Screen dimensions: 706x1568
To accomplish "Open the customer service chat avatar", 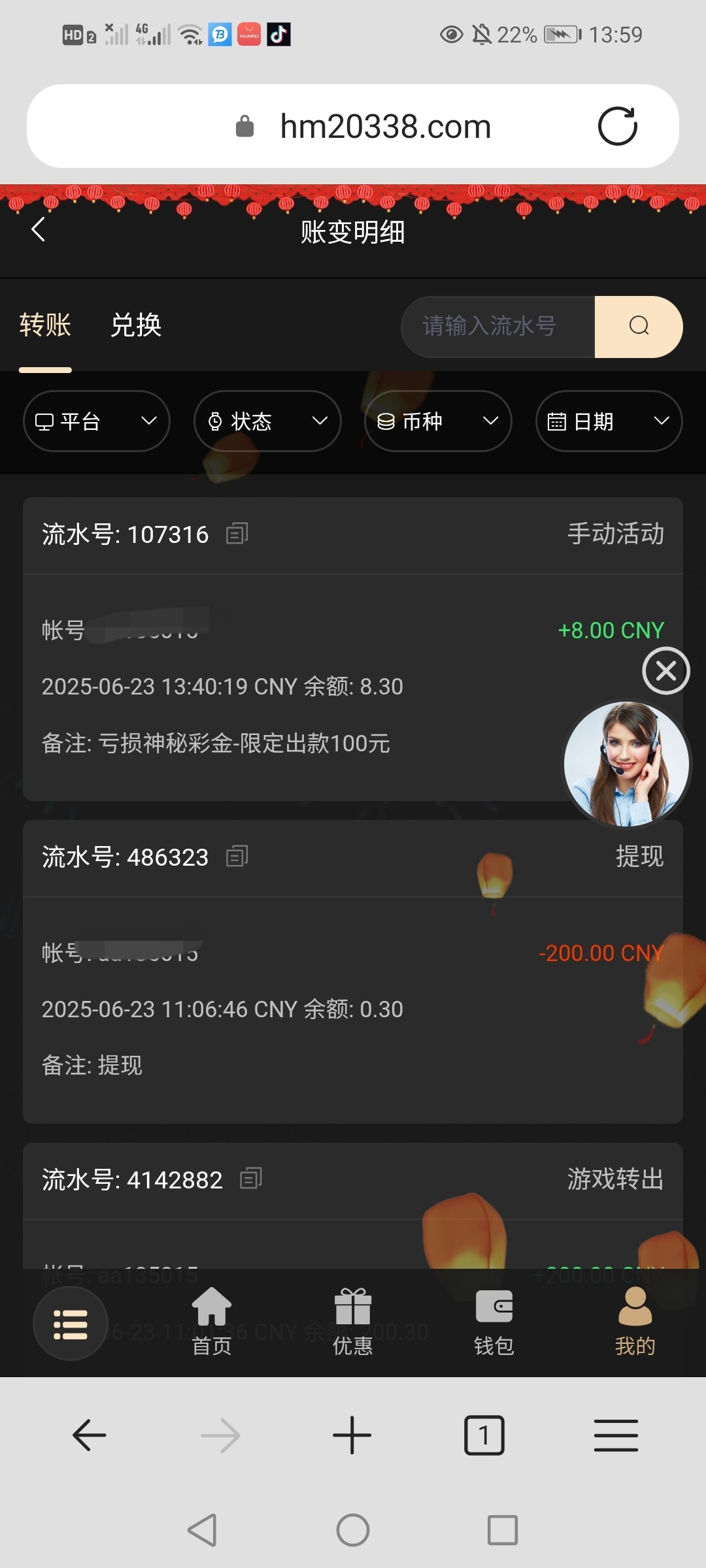I will click(x=626, y=763).
